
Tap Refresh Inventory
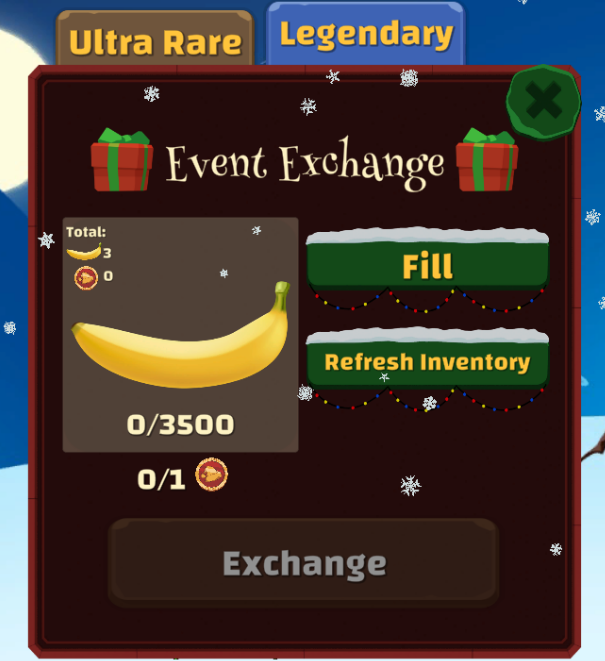pyautogui.click(x=427, y=361)
